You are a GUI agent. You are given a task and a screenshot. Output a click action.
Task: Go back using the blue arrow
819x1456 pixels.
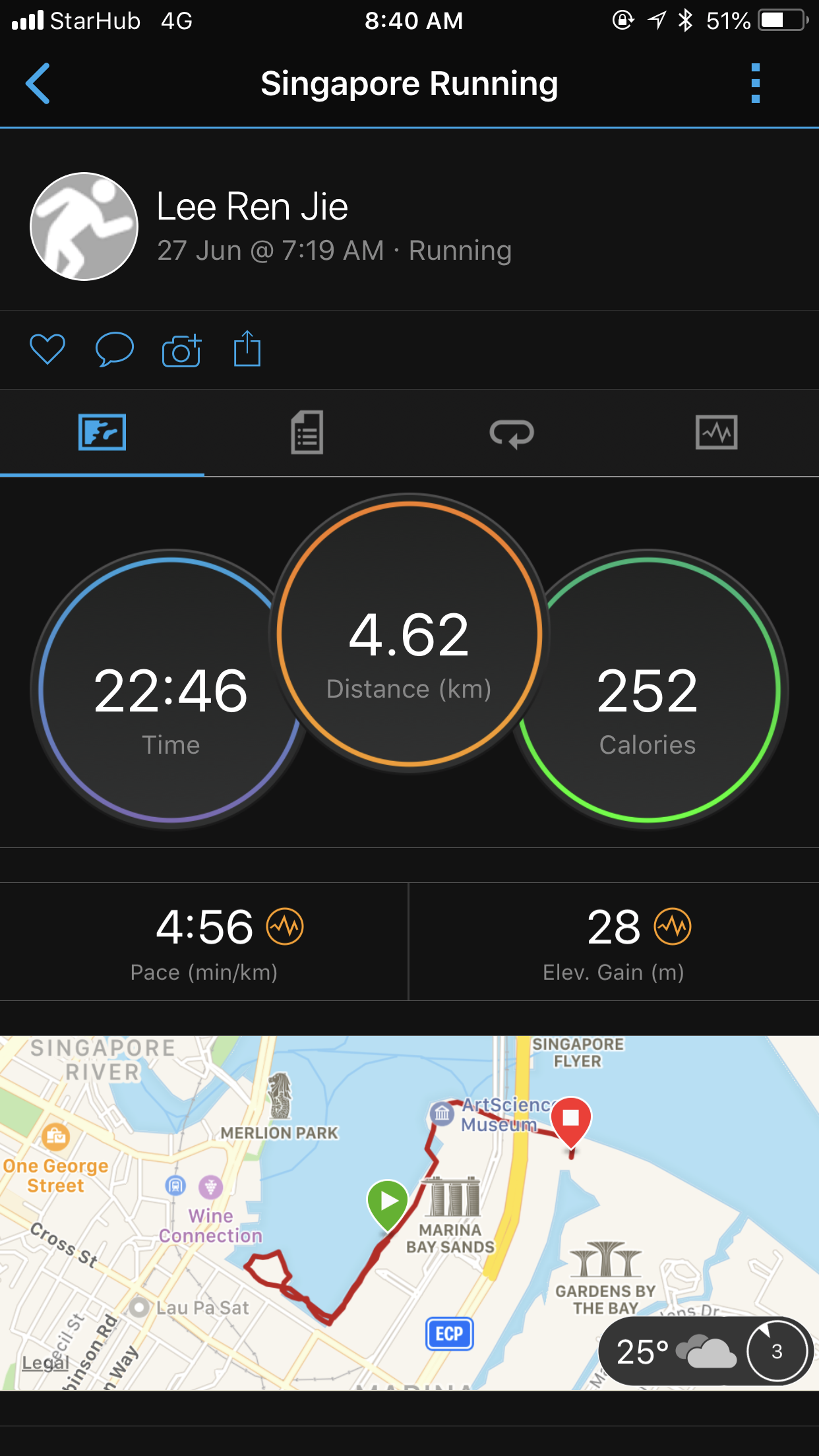(38, 84)
